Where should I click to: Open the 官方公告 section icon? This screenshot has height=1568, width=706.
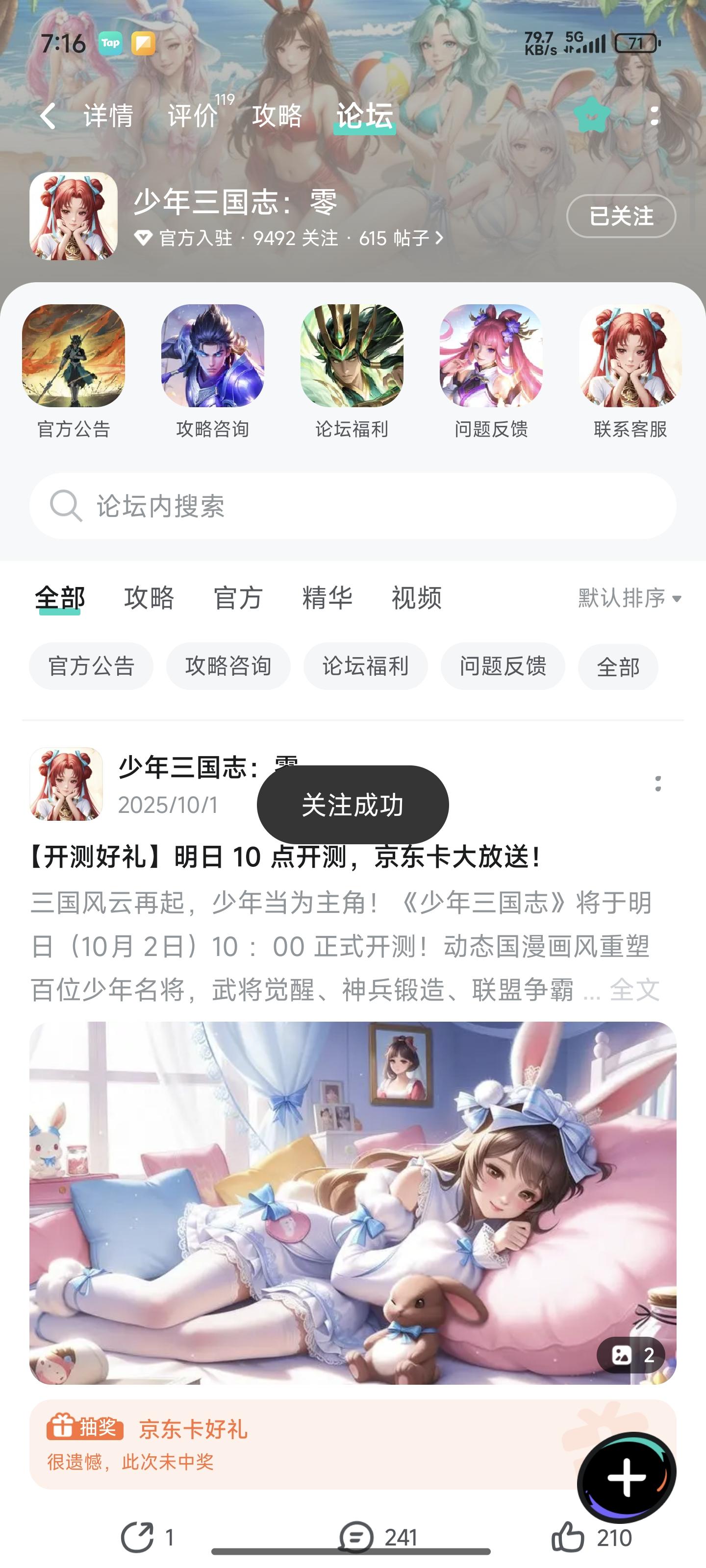[x=73, y=359]
